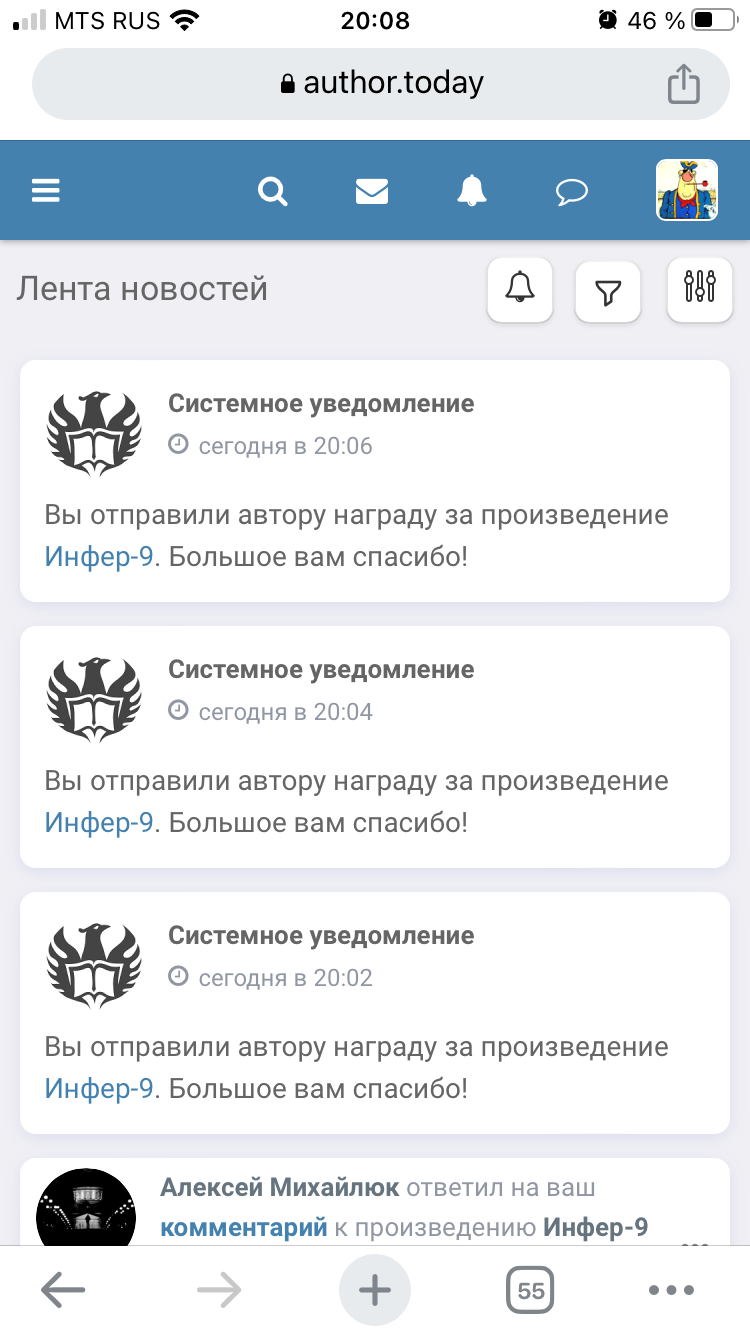Open the comments speech bubble icon
The width and height of the screenshot is (750, 1334).
click(x=572, y=191)
